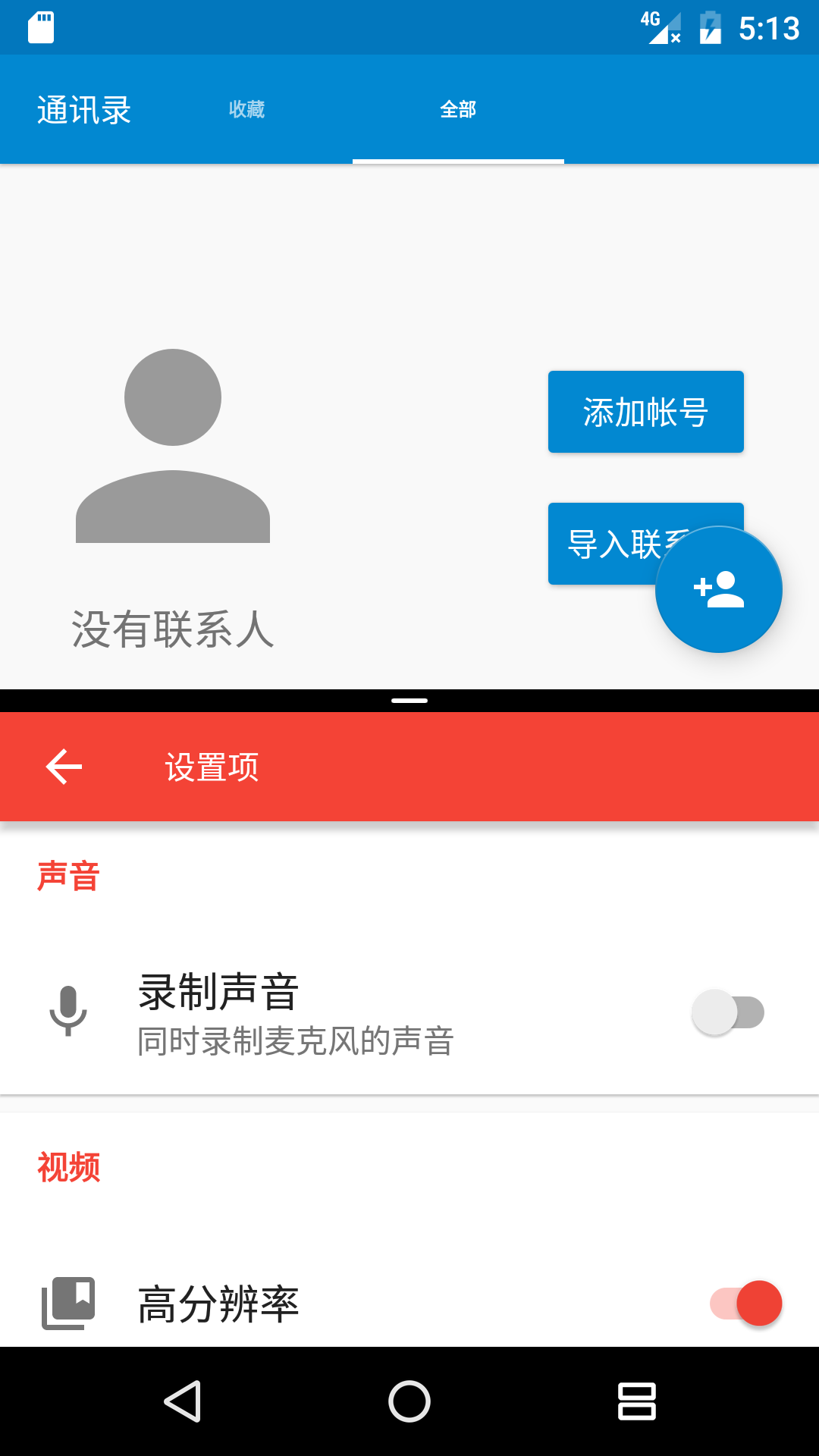This screenshot has width=819, height=1456.
Task: Tap the 导入联系人 button
Action: point(599,544)
